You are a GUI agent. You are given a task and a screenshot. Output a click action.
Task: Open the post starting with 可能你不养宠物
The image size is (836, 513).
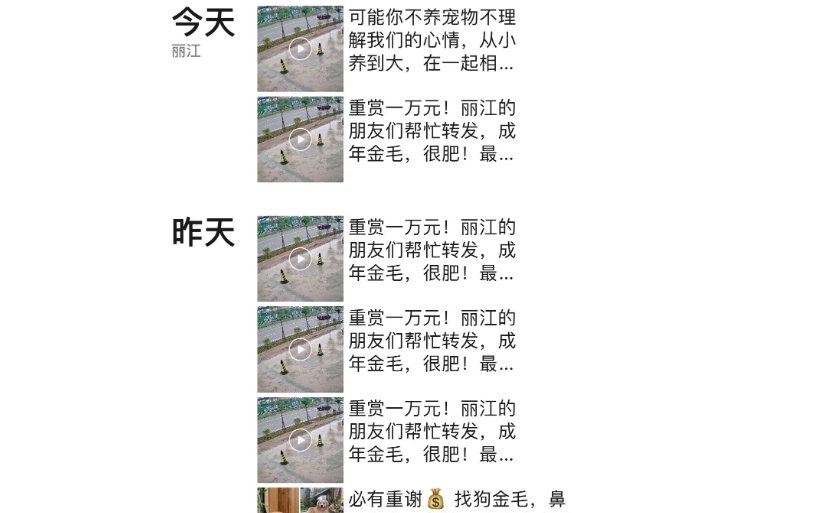[x=431, y=41]
